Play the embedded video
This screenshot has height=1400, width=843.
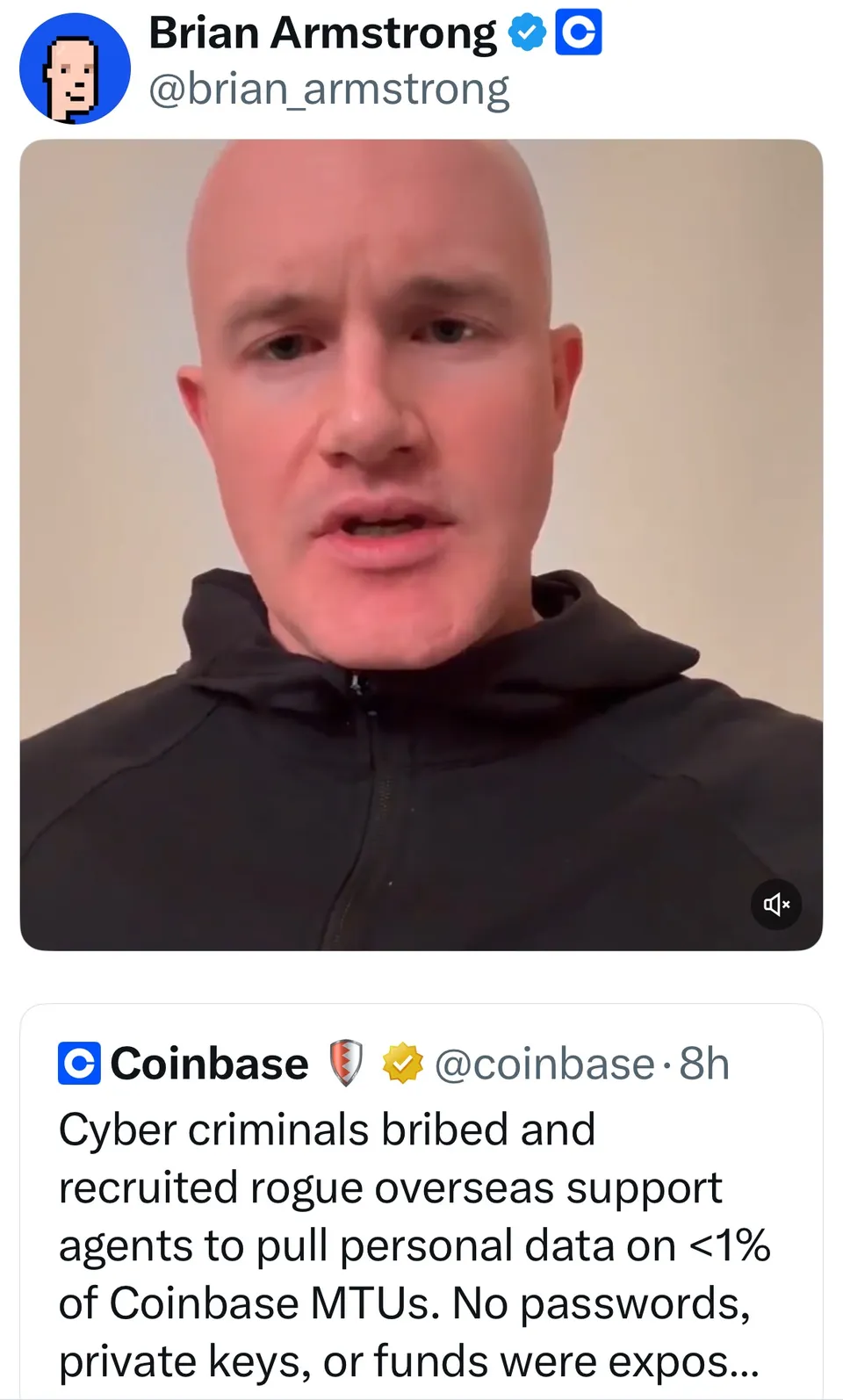click(421, 545)
